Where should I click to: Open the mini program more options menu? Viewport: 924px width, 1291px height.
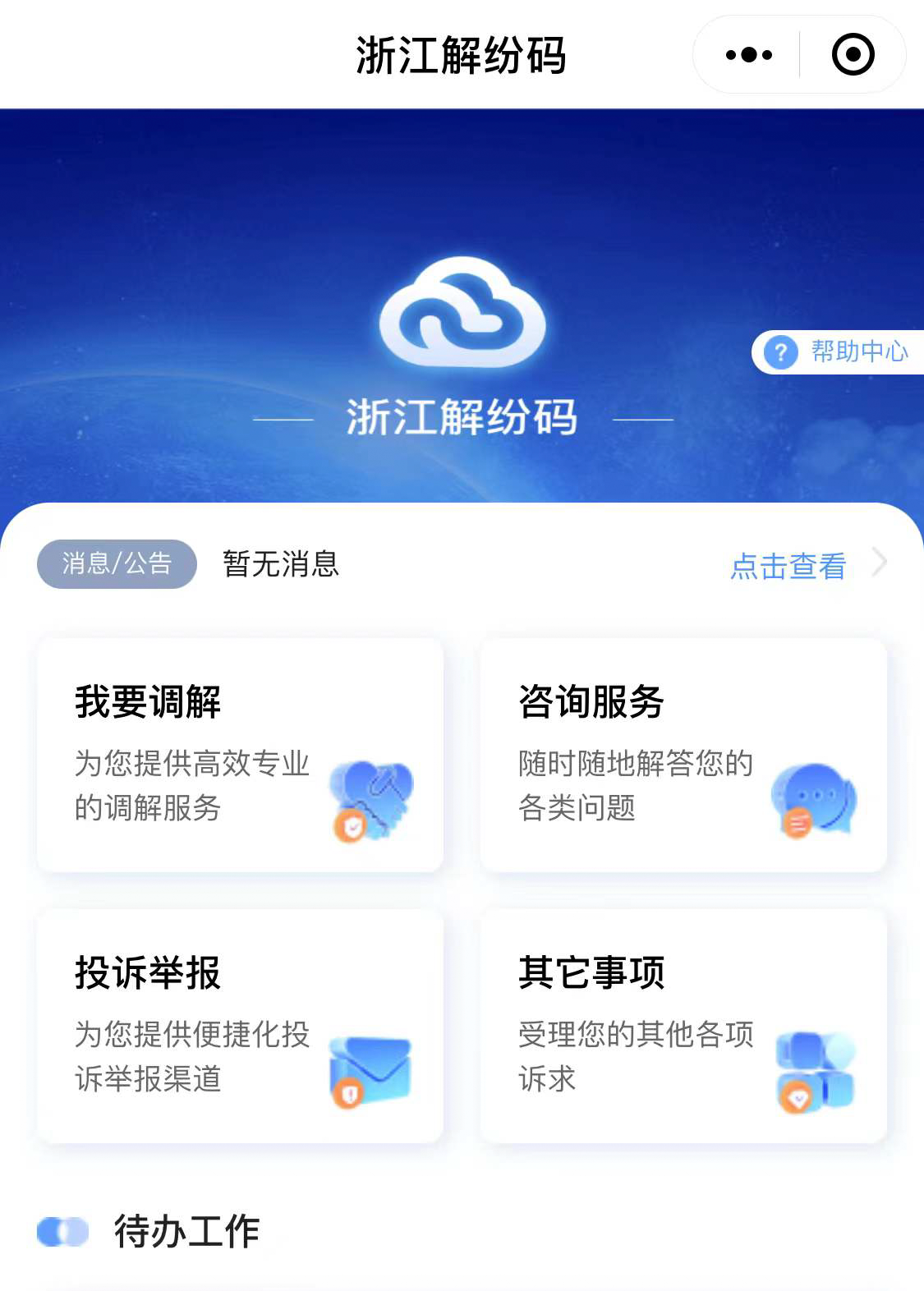point(749,55)
